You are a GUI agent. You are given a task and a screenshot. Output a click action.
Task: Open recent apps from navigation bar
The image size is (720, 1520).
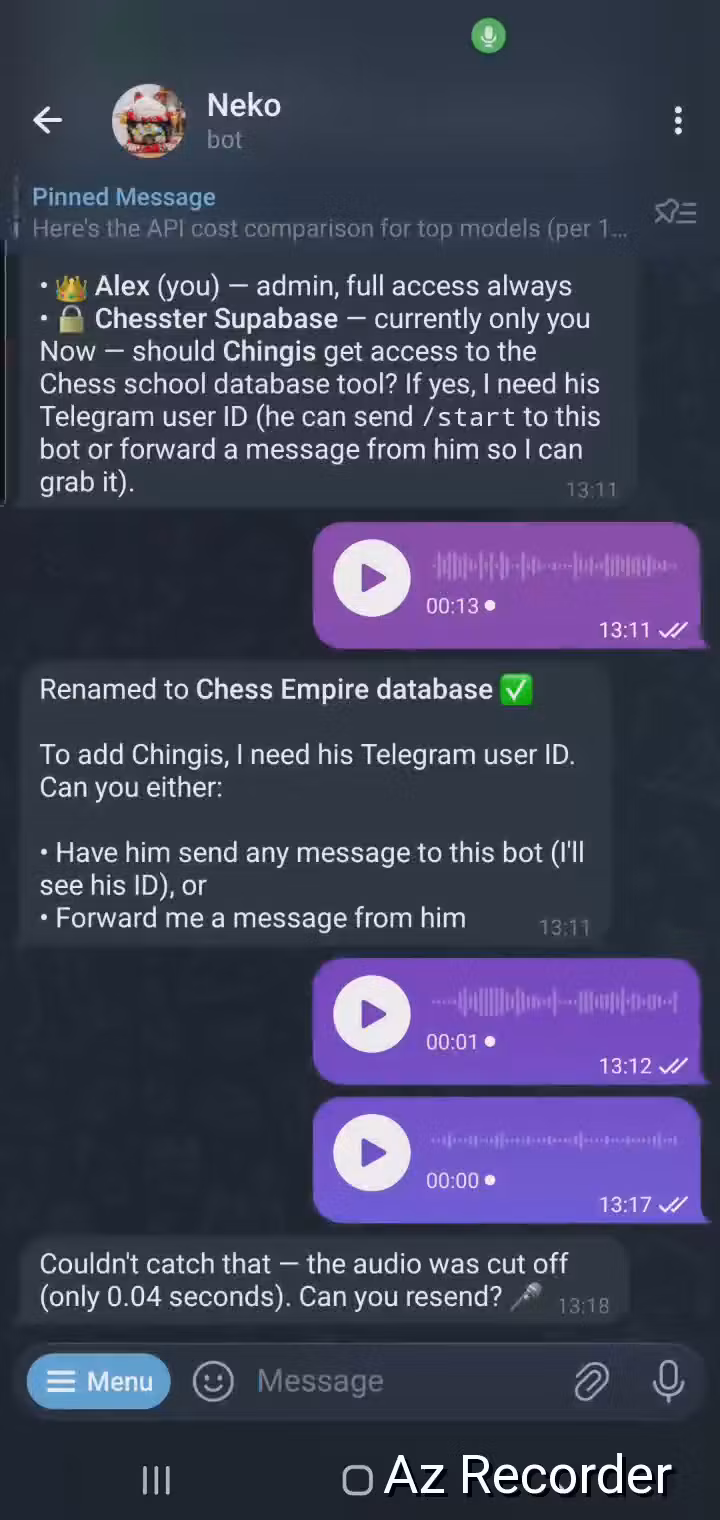click(x=156, y=1480)
